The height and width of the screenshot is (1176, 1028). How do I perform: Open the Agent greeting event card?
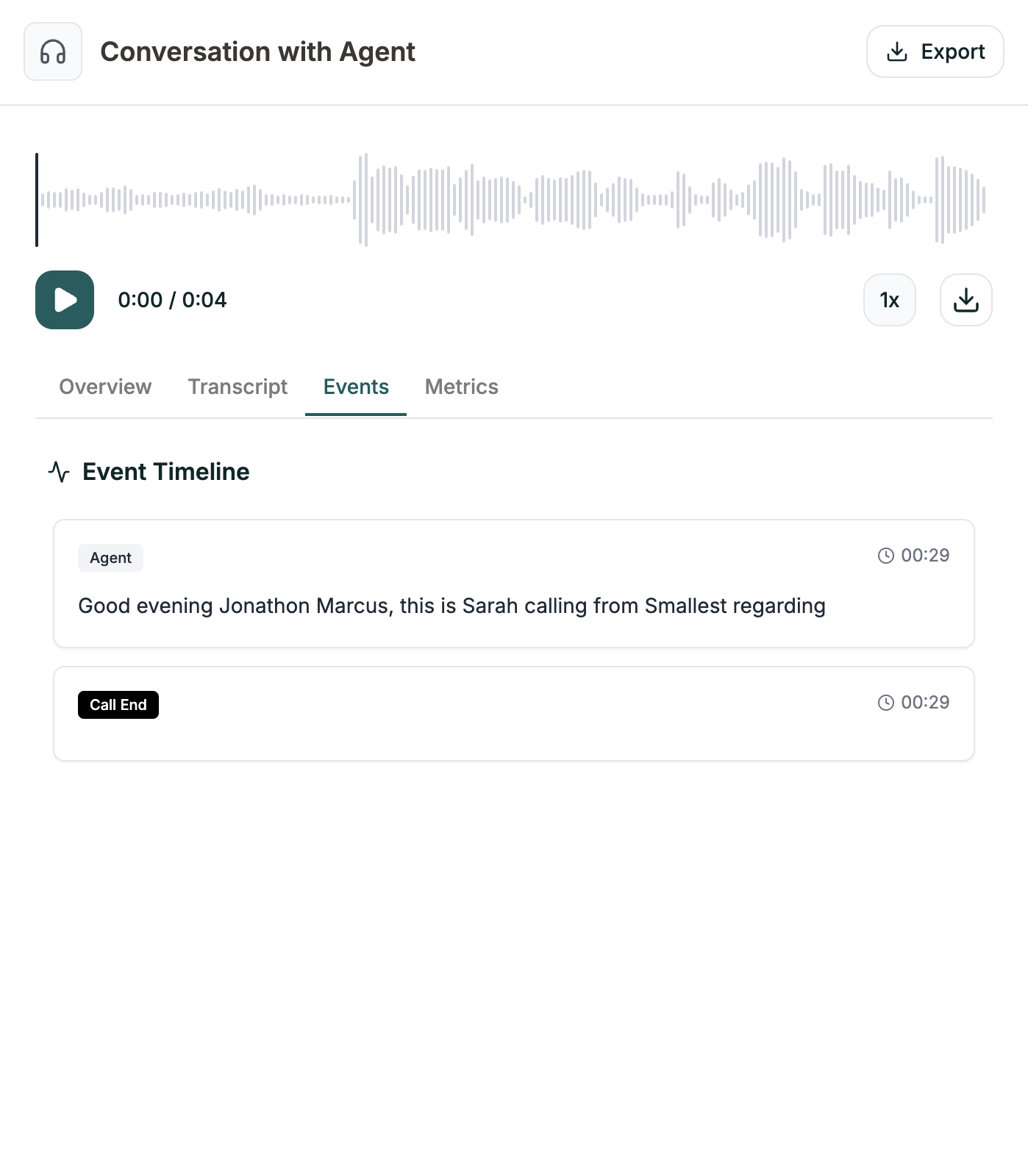click(513, 584)
